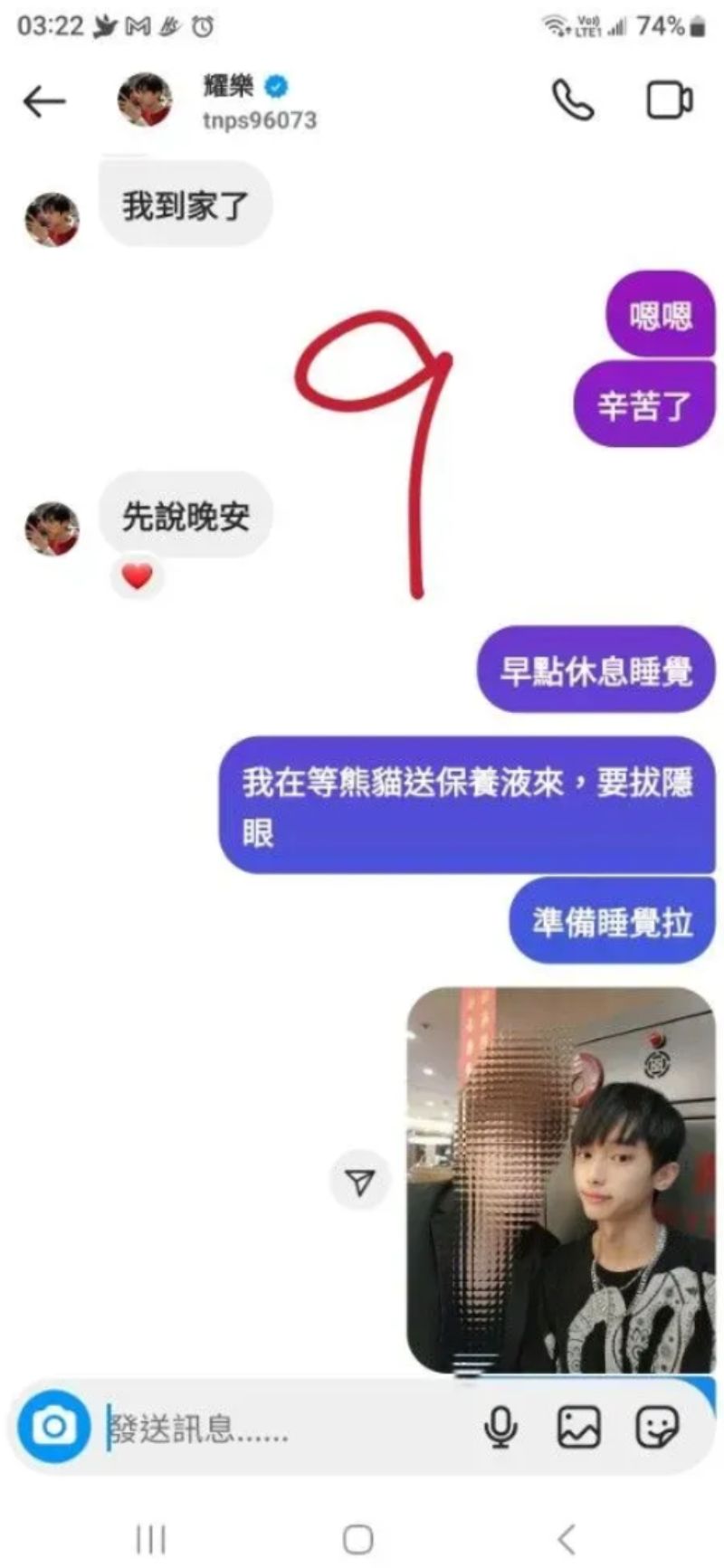Open the gallery image picker
The image size is (724, 1568).
(578, 1428)
